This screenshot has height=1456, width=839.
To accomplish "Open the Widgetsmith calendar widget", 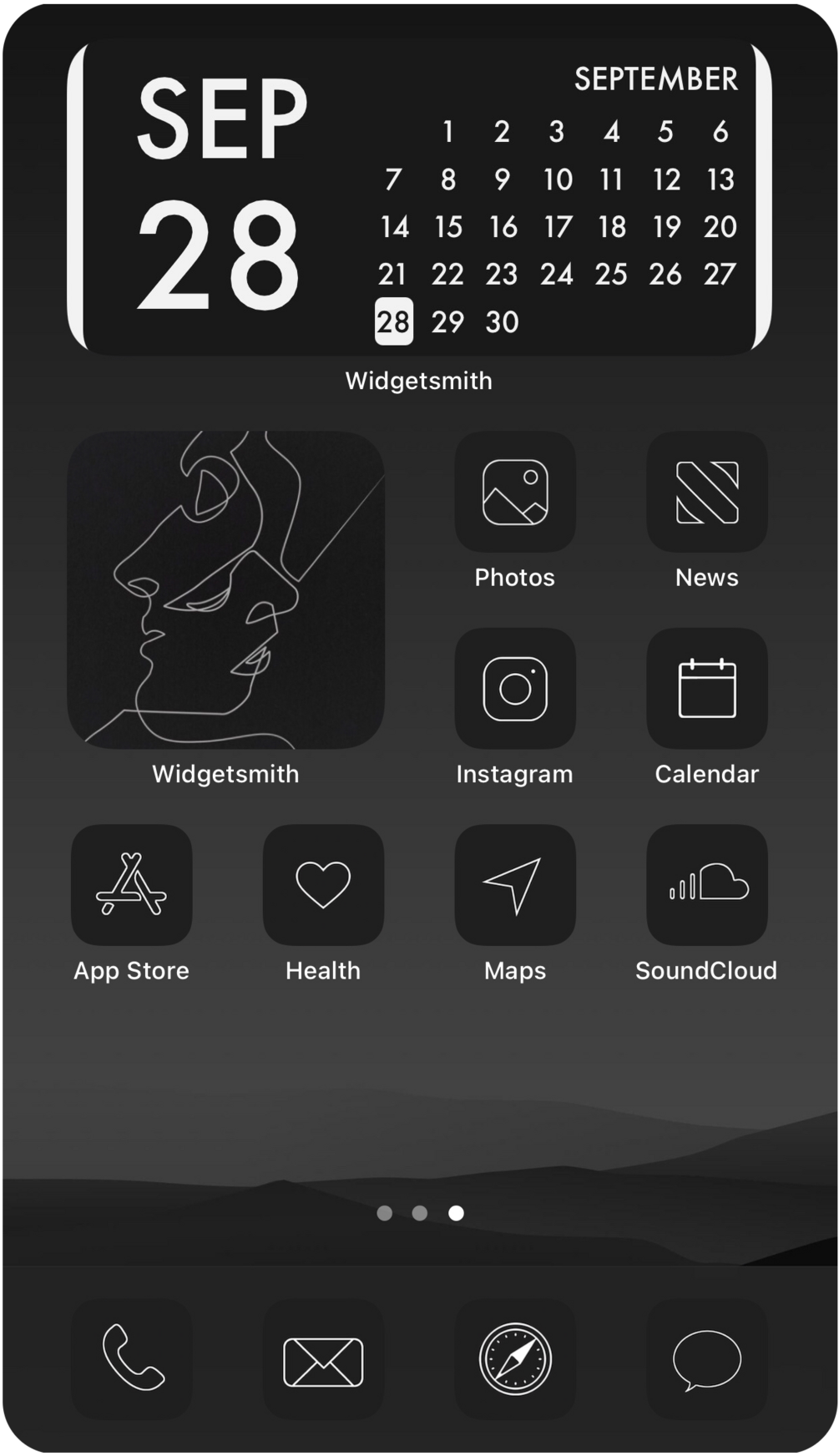I will (x=419, y=198).
